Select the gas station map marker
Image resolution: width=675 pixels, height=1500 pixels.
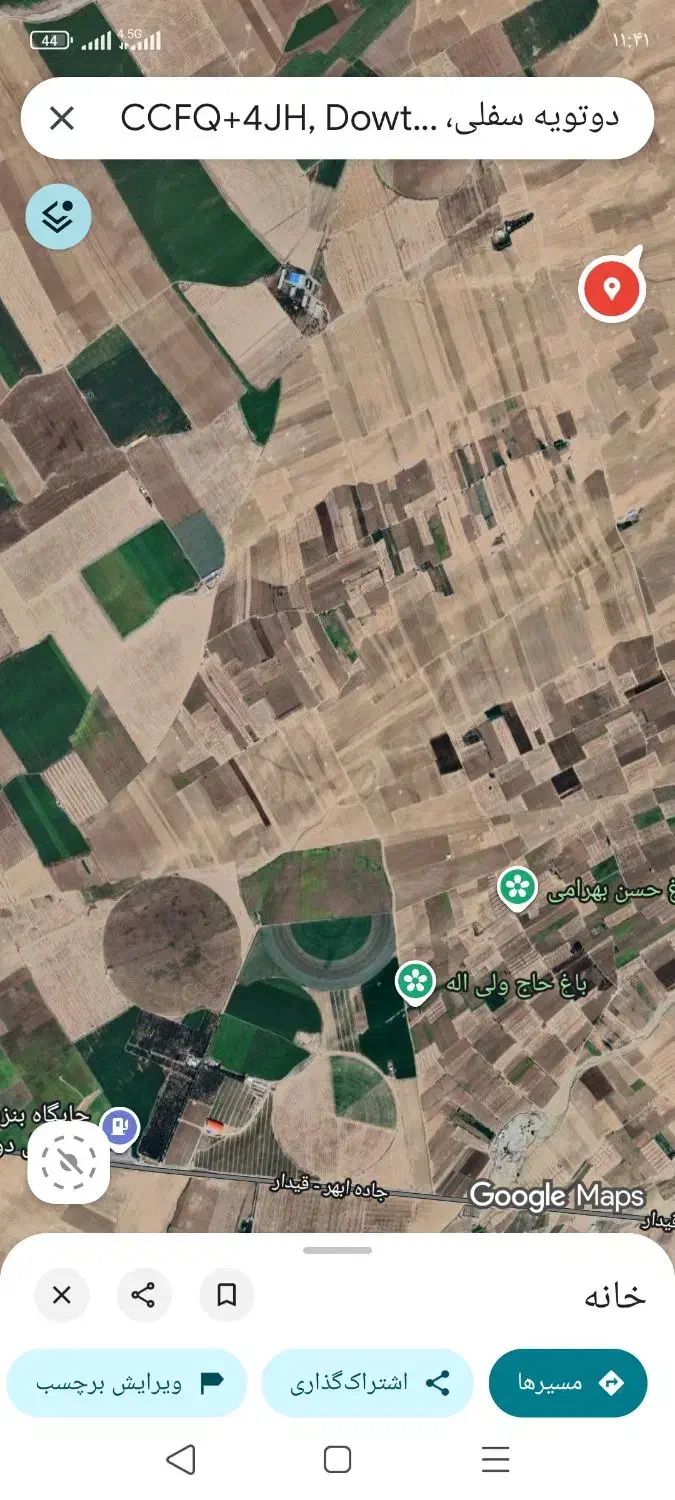tap(121, 1127)
